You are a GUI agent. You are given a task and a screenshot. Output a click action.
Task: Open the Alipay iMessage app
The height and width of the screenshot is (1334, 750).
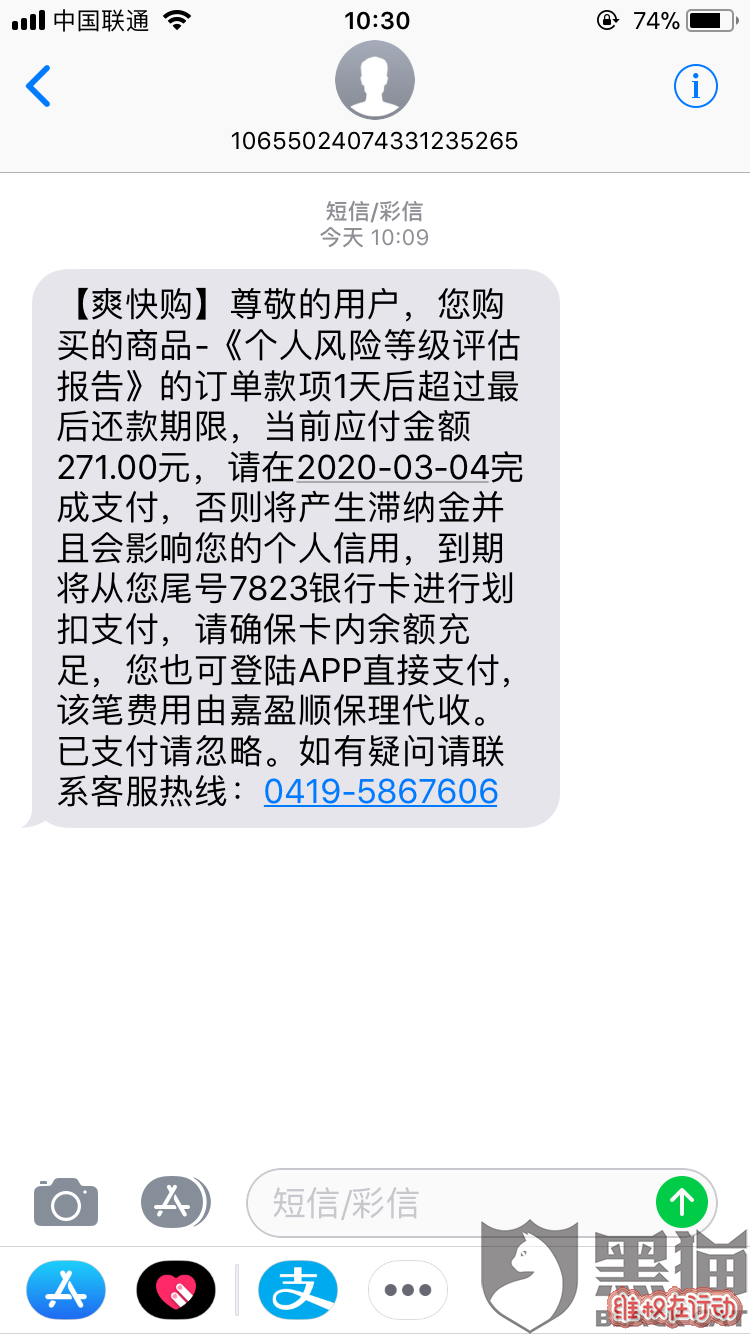(x=298, y=1290)
